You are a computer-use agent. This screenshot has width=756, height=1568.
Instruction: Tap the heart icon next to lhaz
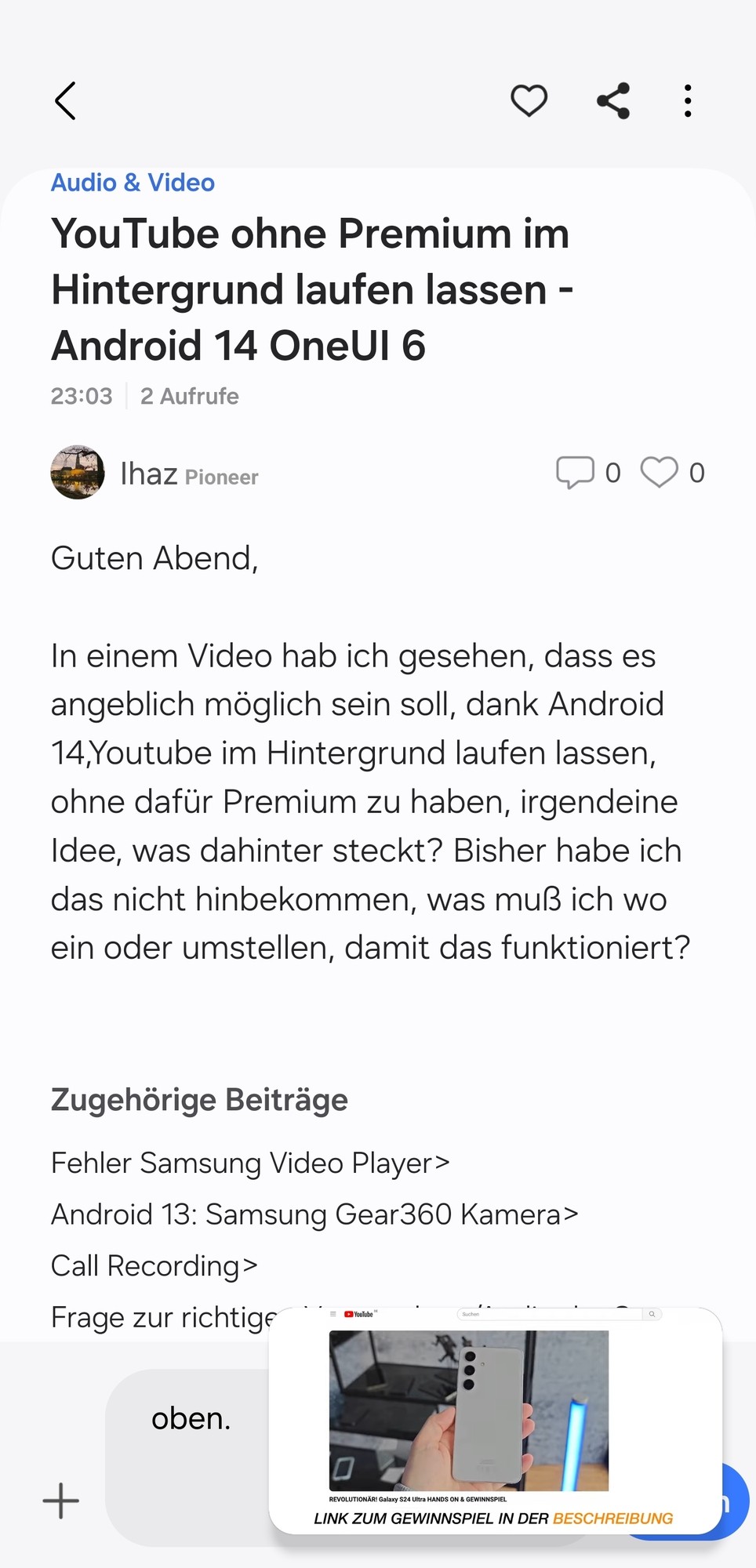pos(659,473)
